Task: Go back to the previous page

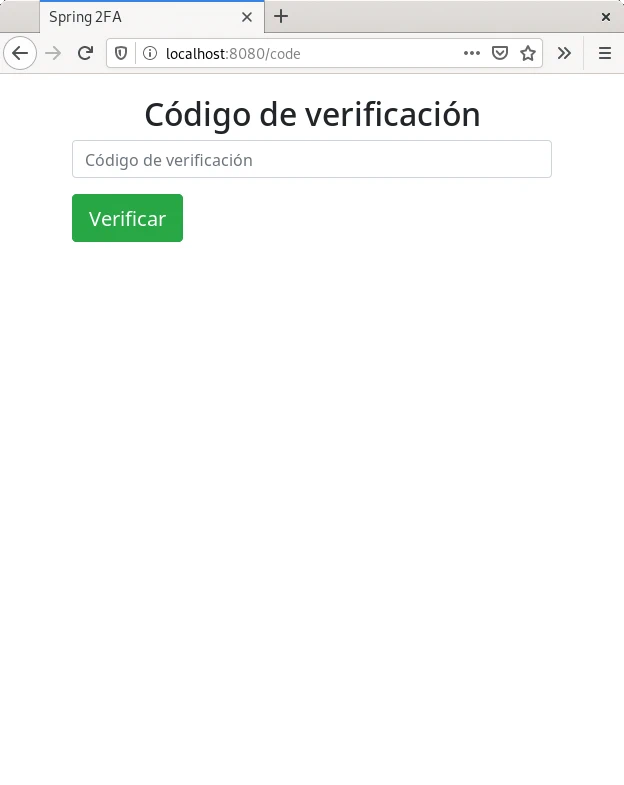Action: click(x=20, y=54)
